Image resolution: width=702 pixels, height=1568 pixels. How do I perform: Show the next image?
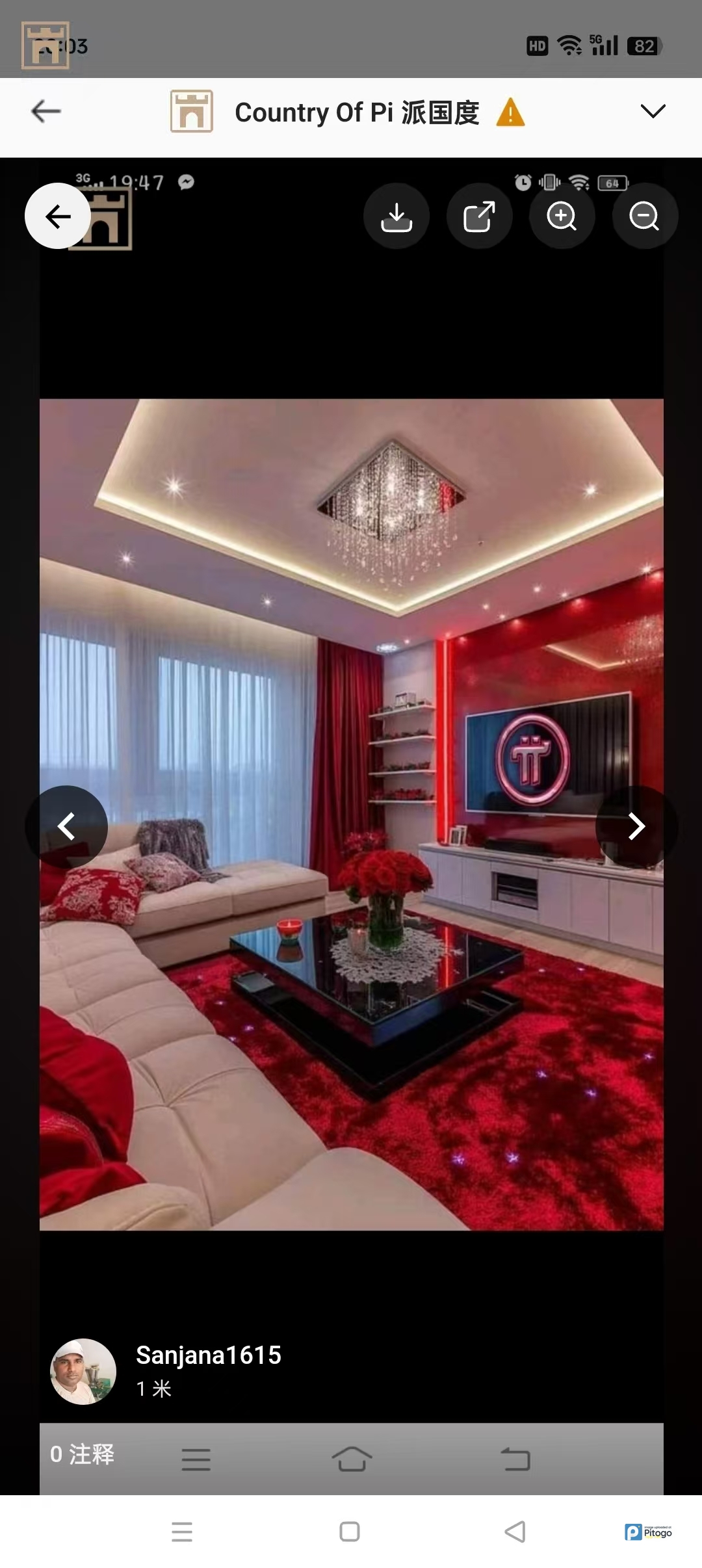pyautogui.click(x=636, y=827)
